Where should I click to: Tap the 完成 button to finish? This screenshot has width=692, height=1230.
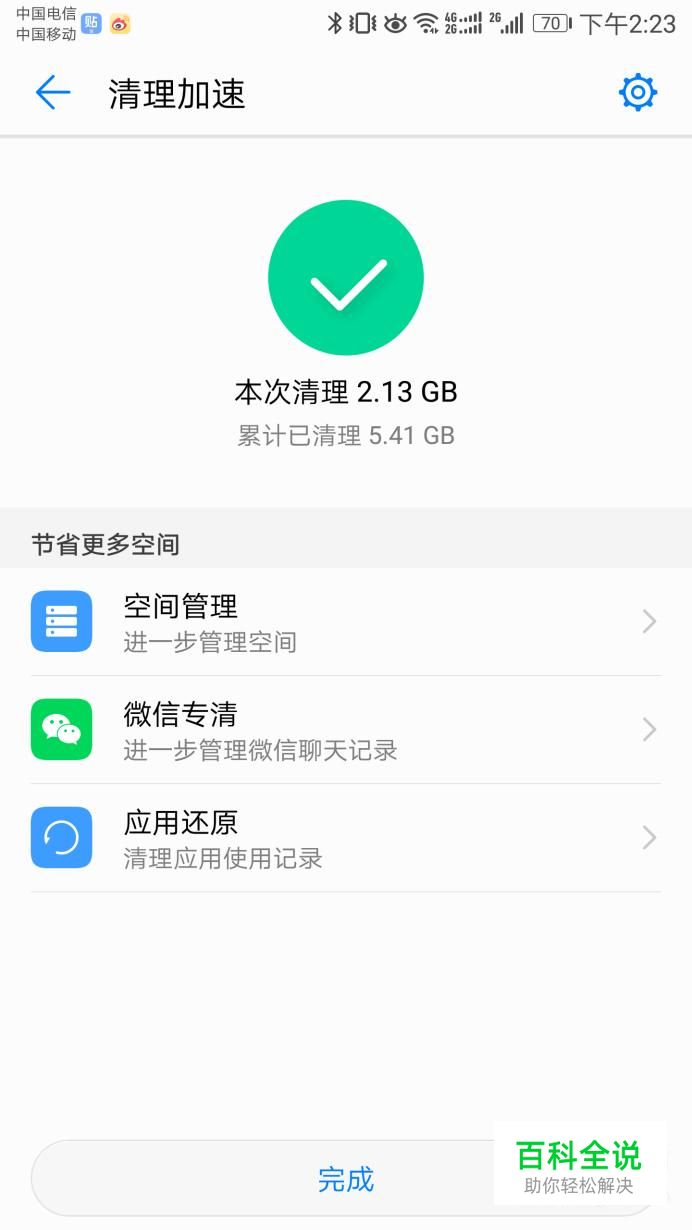pos(346,1179)
